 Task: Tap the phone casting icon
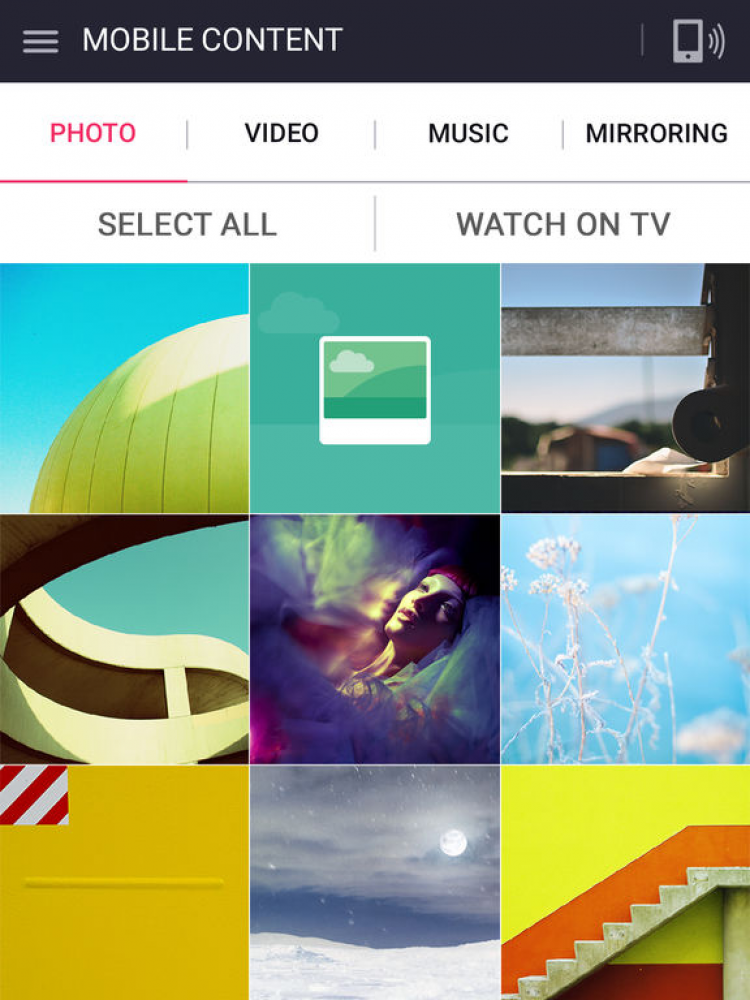click(697, 41)
